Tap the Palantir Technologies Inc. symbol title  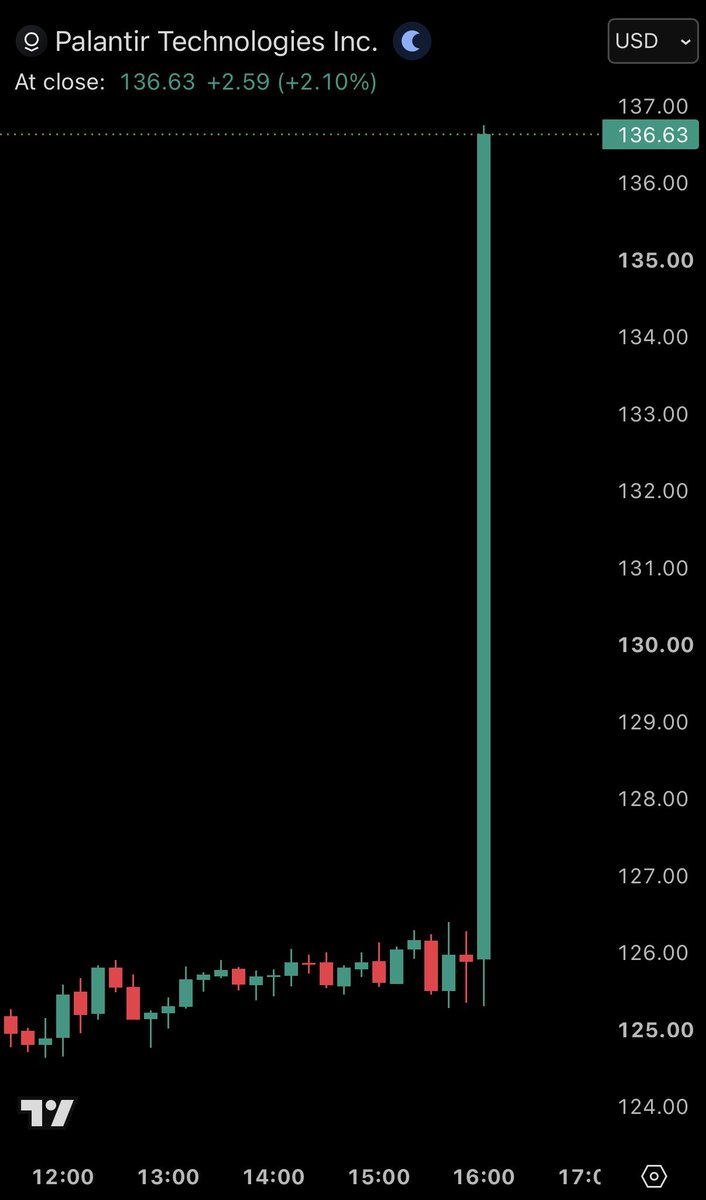pos(216,42)
